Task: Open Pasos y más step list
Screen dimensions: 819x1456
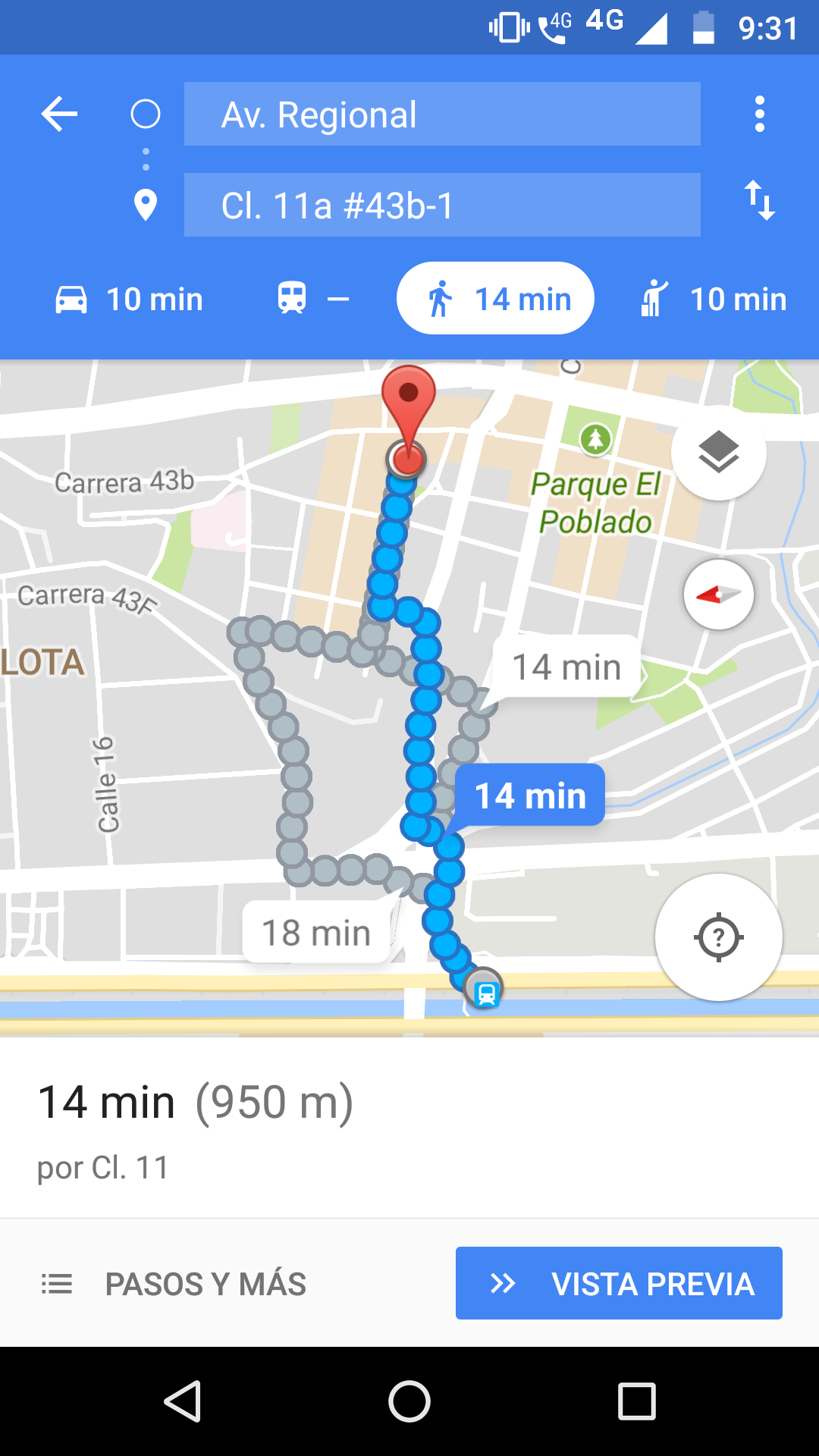Action: 174,1284
